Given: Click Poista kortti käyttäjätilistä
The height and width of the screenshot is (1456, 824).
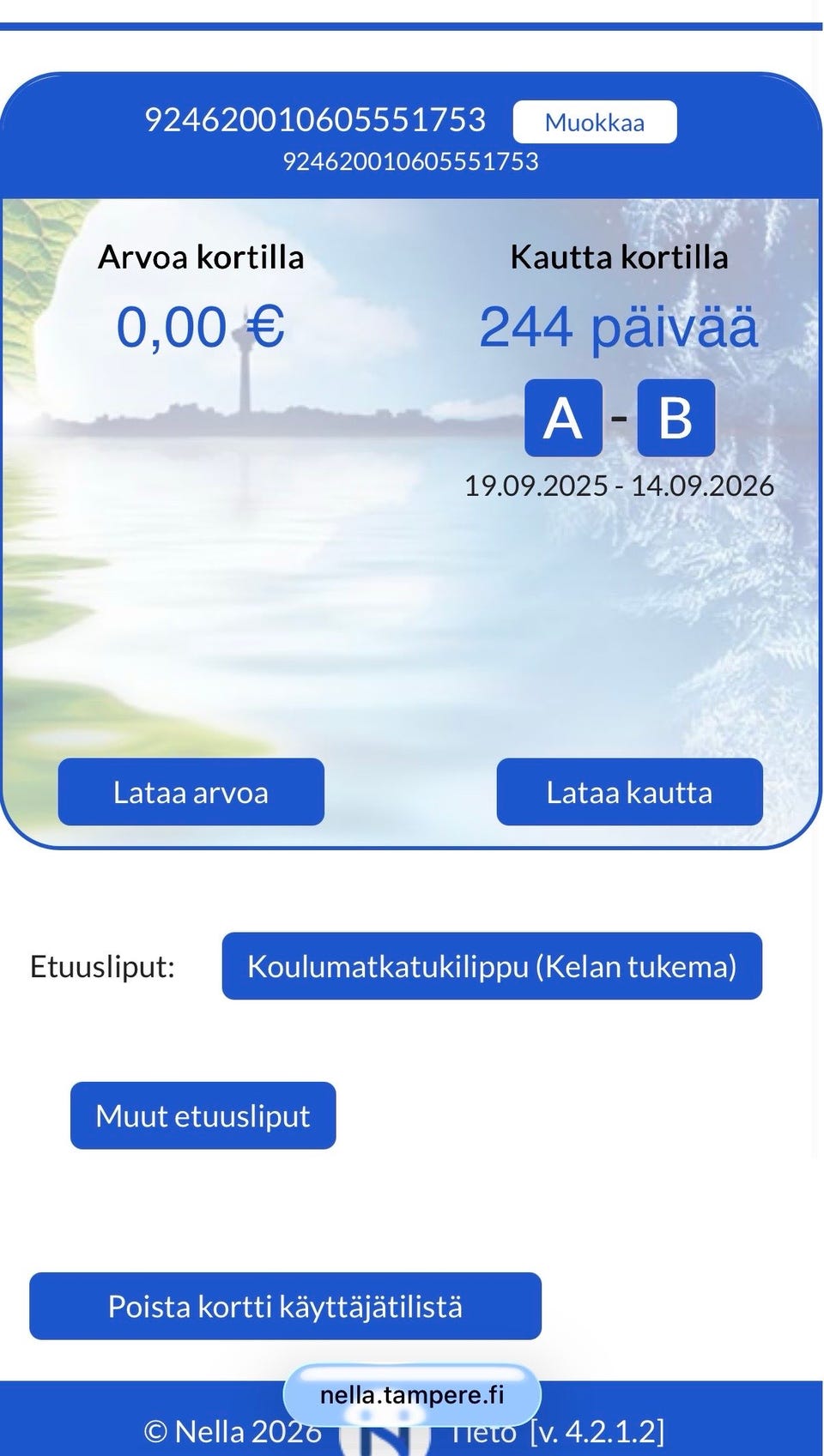Looking at the screenshot, I should pyautogui.click(x=286, y=1306).
